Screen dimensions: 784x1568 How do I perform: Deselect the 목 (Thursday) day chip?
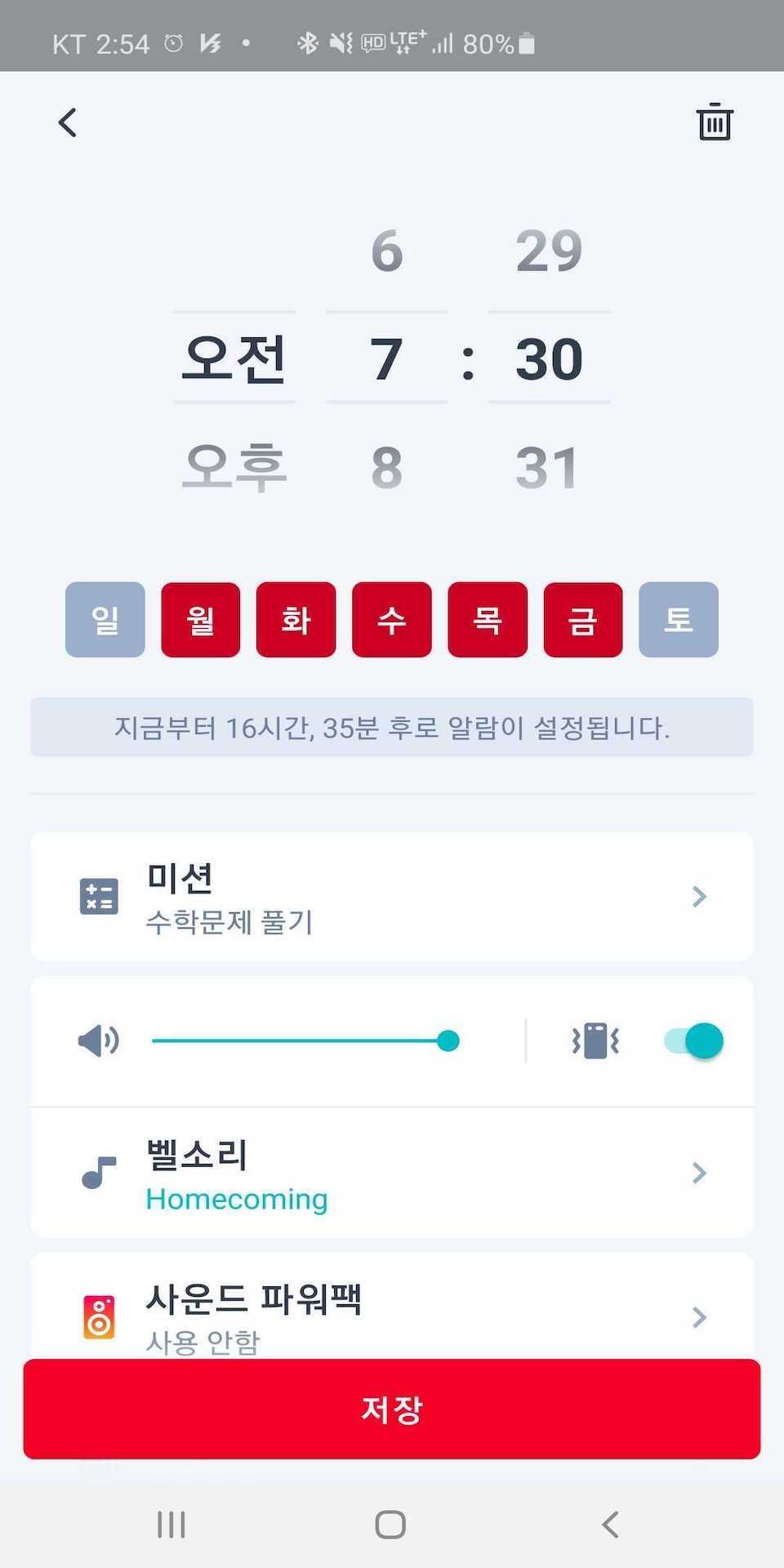click(488, 619)
